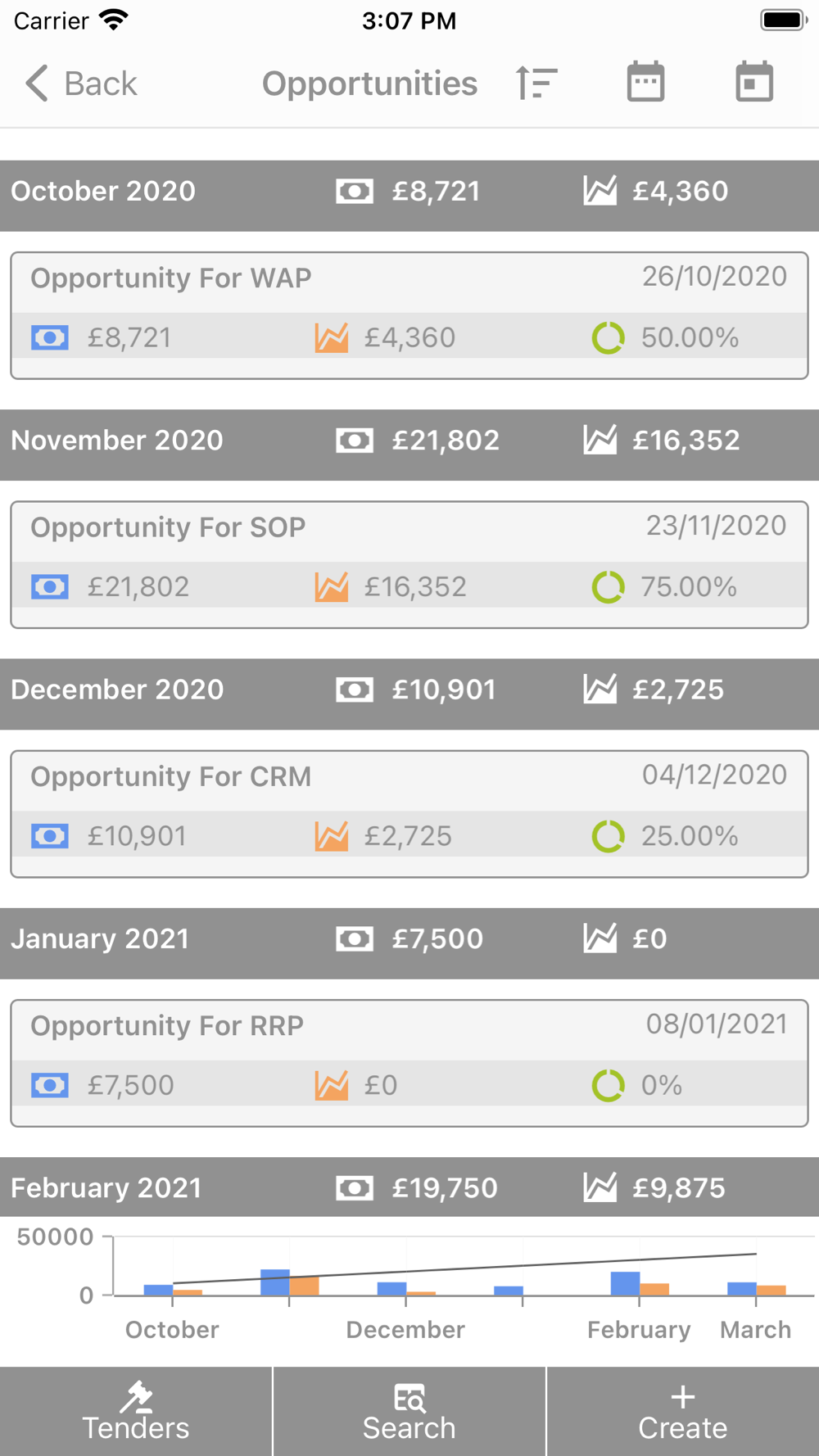This screenshot has width=819, height=1456.
Task: Open the Search tab
Action: click(x=409, y=1411)
